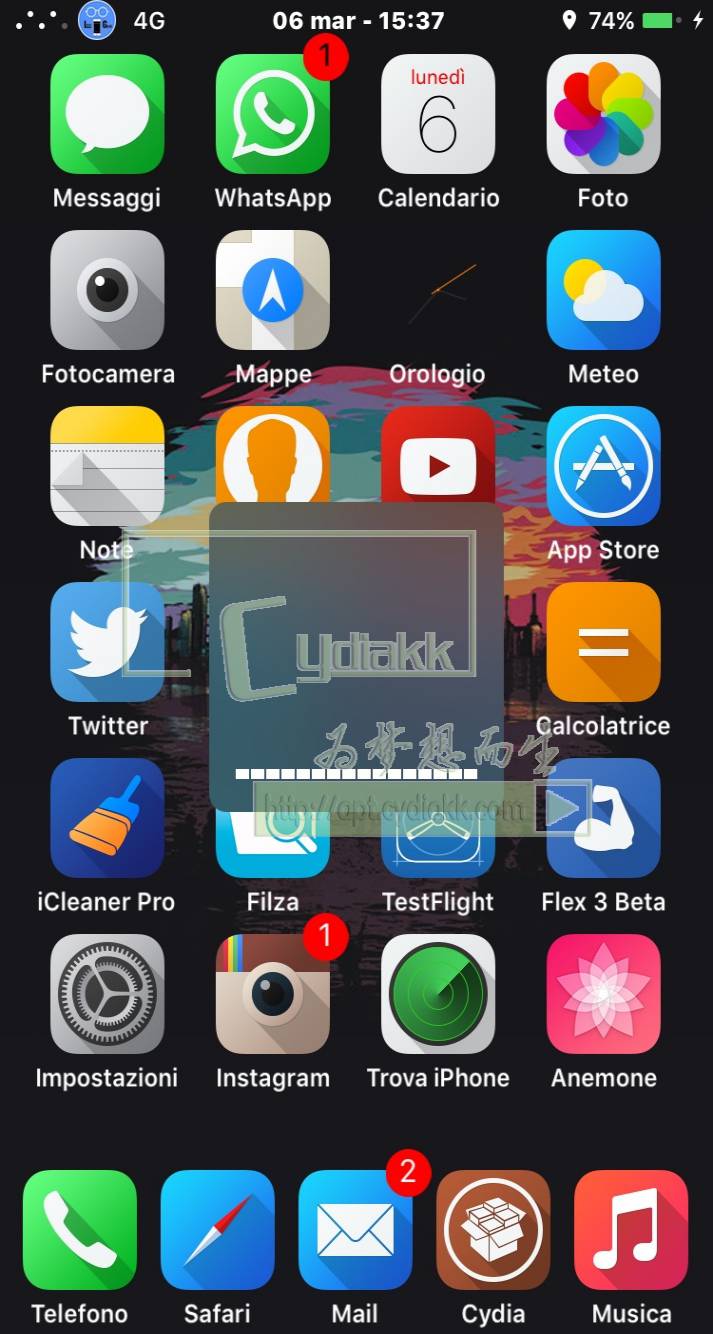Launch iCleaner Pro
The width and height of the screenshot is (713, 1334).
[107, 818]
